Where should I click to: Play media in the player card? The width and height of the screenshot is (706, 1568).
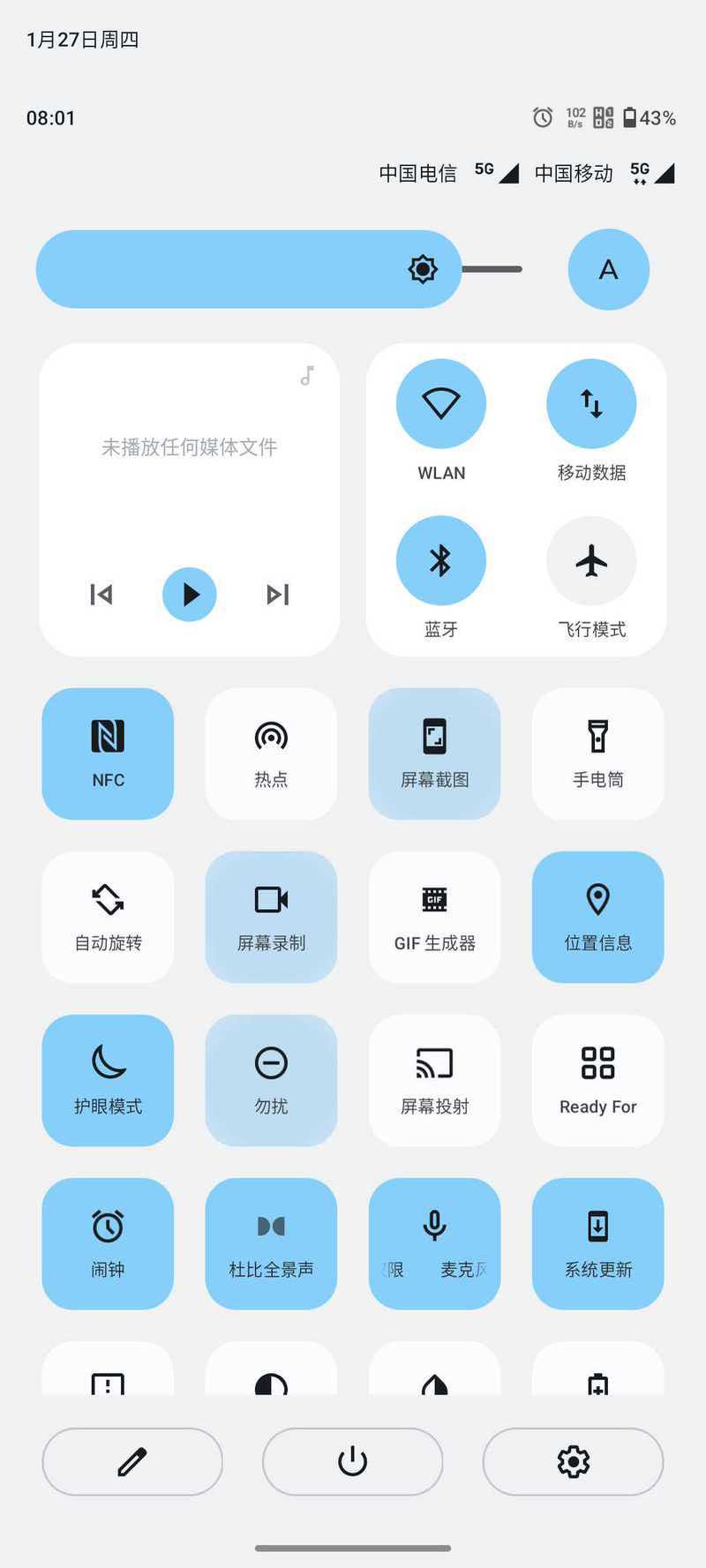click(x=189, y=594)
